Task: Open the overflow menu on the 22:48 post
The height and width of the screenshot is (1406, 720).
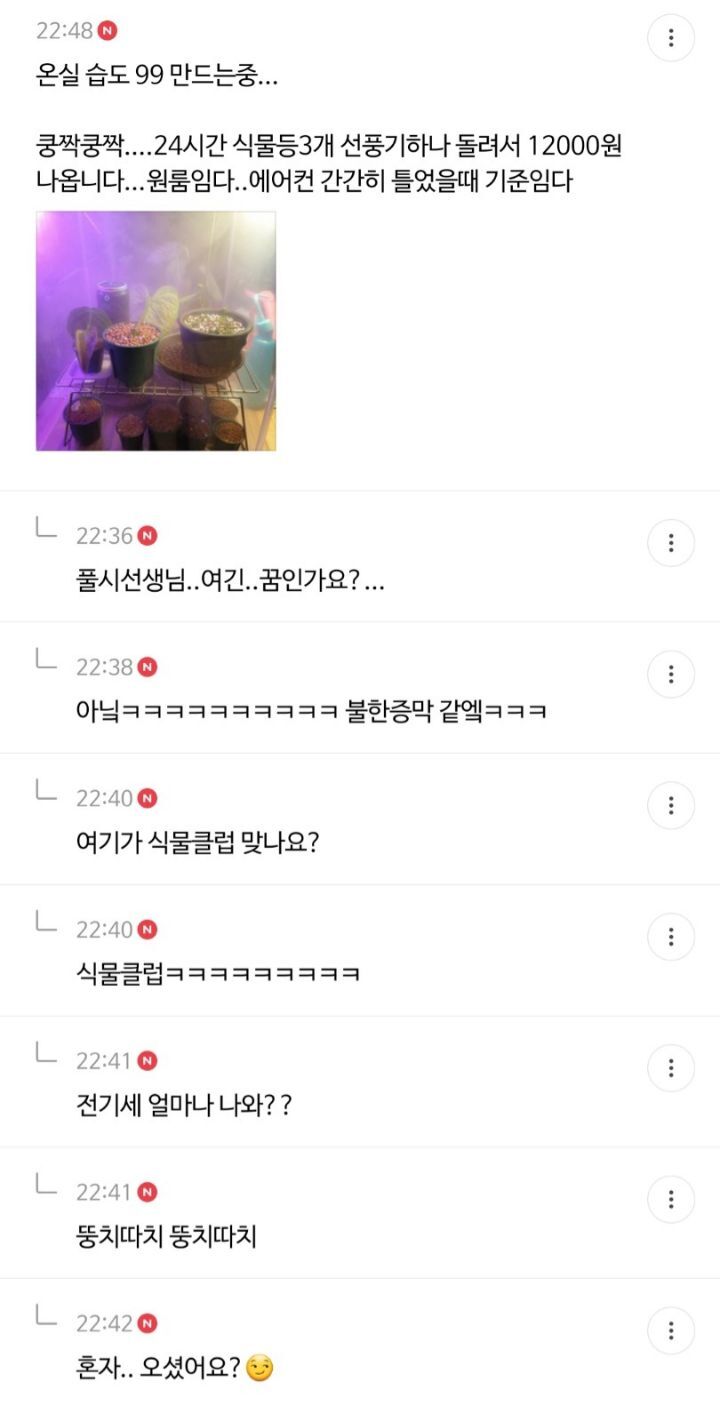Action: click(671, 38)
